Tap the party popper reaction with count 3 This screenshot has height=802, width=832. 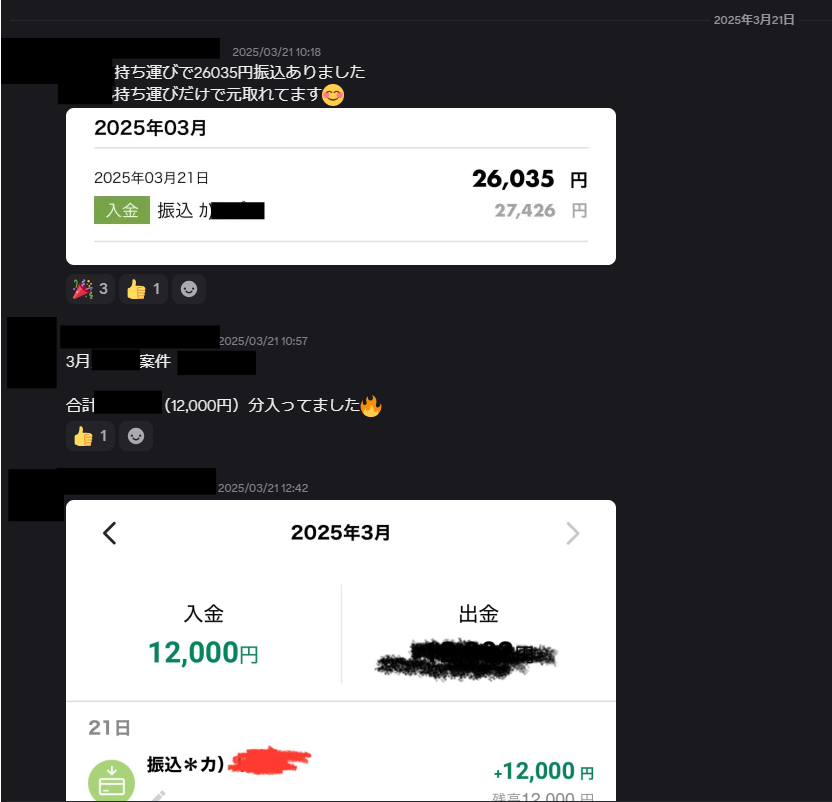coord(90,289)
